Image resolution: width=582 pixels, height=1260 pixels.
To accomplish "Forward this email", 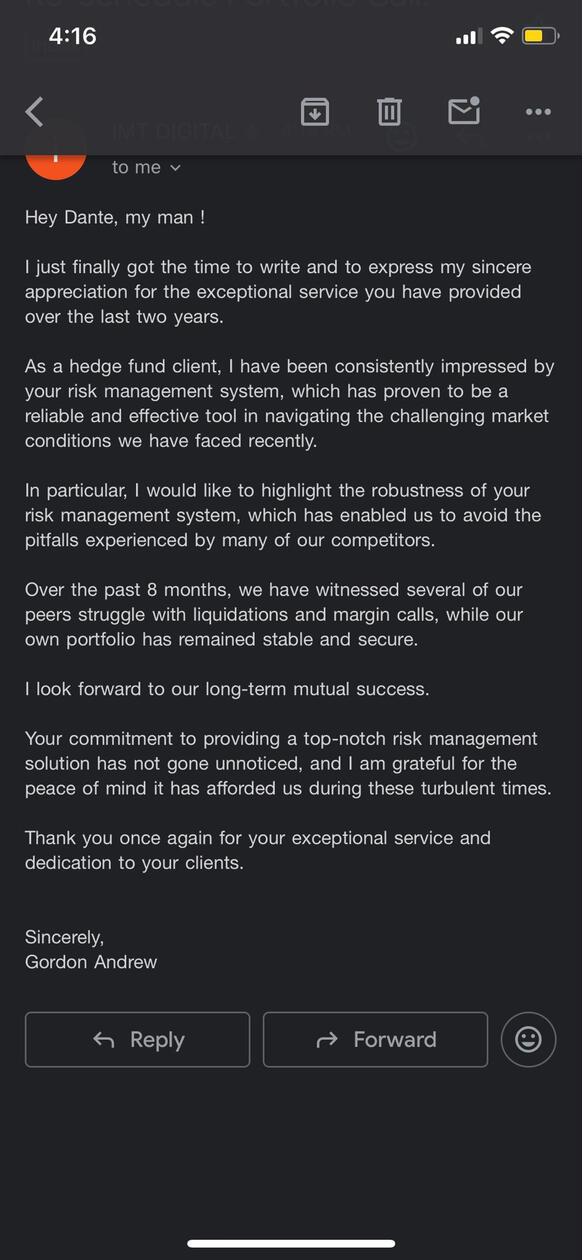I will [375, 1040].
